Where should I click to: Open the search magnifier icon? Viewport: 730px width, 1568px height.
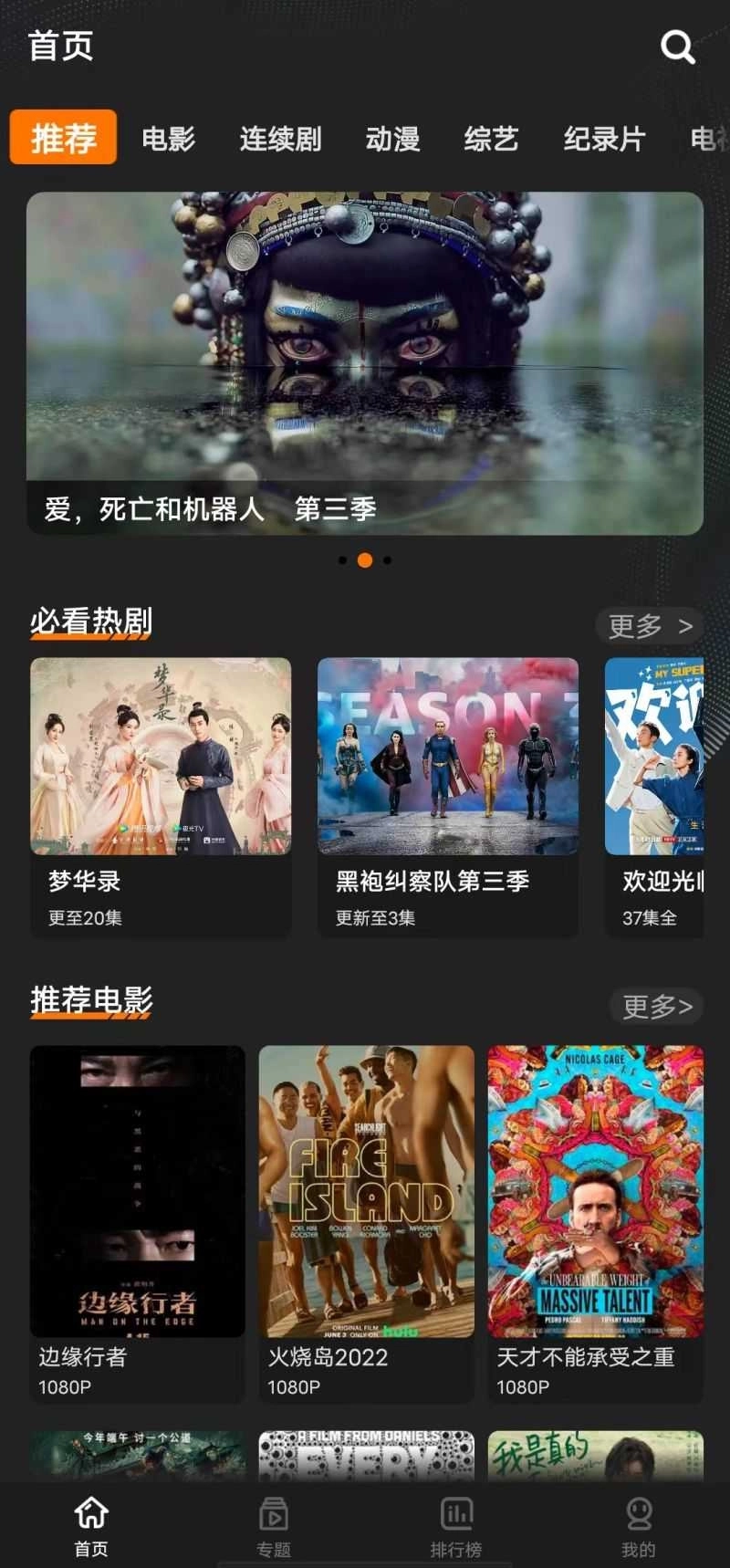click(x=677, y=47)
